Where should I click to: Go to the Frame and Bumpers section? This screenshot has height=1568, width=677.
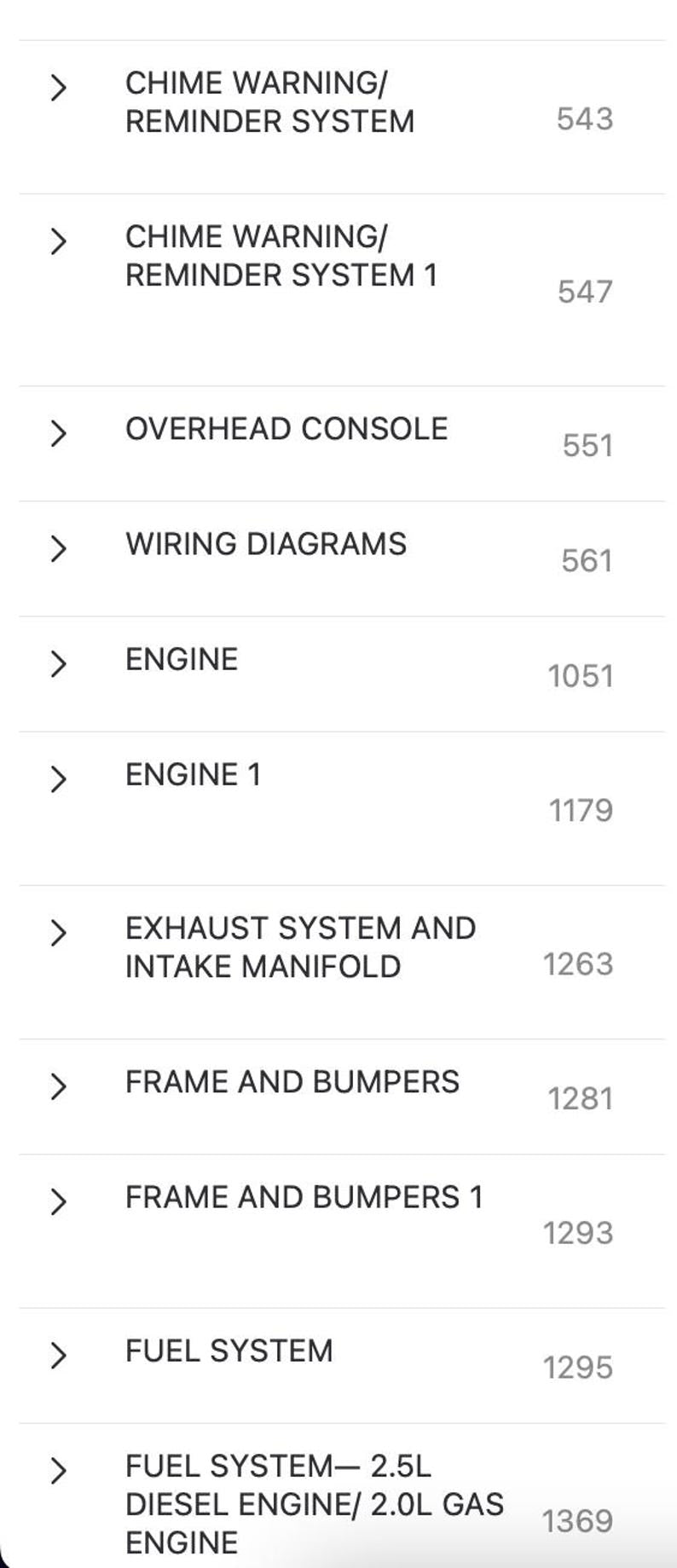[292, 1082]
